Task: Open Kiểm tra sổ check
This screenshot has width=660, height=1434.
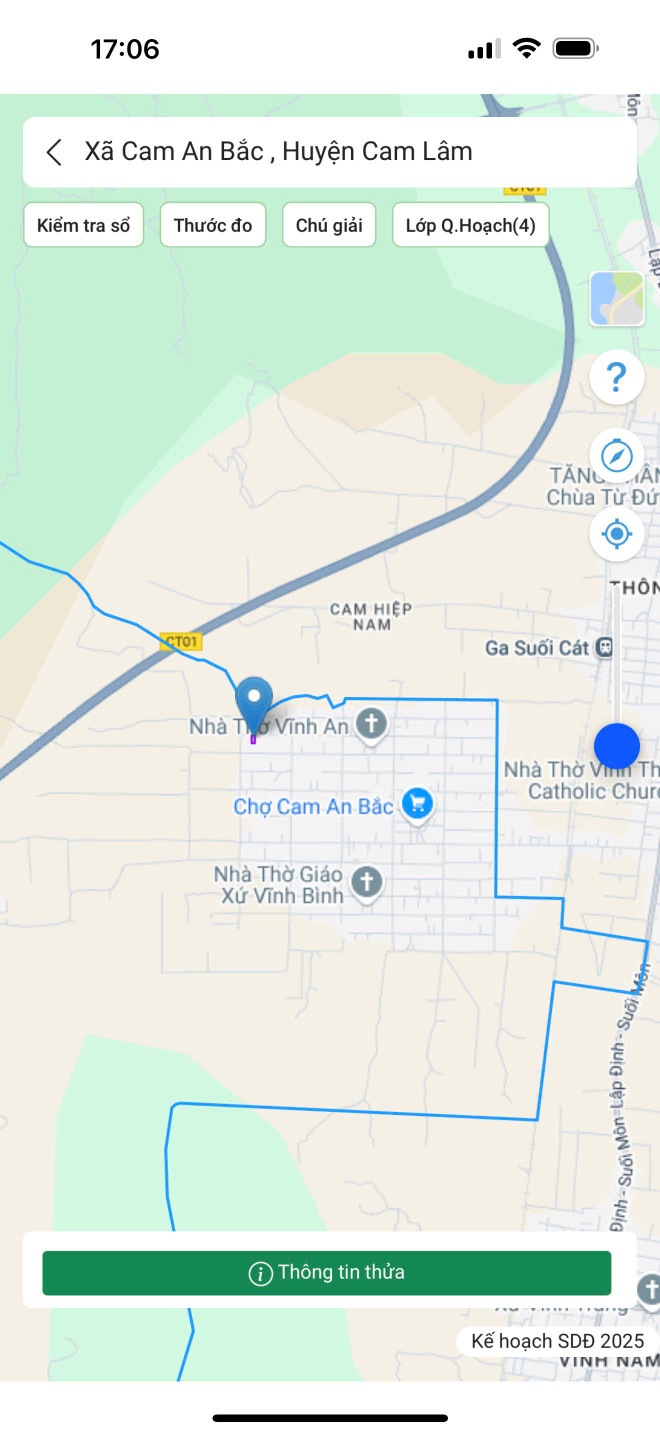Action: tap(84, 225)
